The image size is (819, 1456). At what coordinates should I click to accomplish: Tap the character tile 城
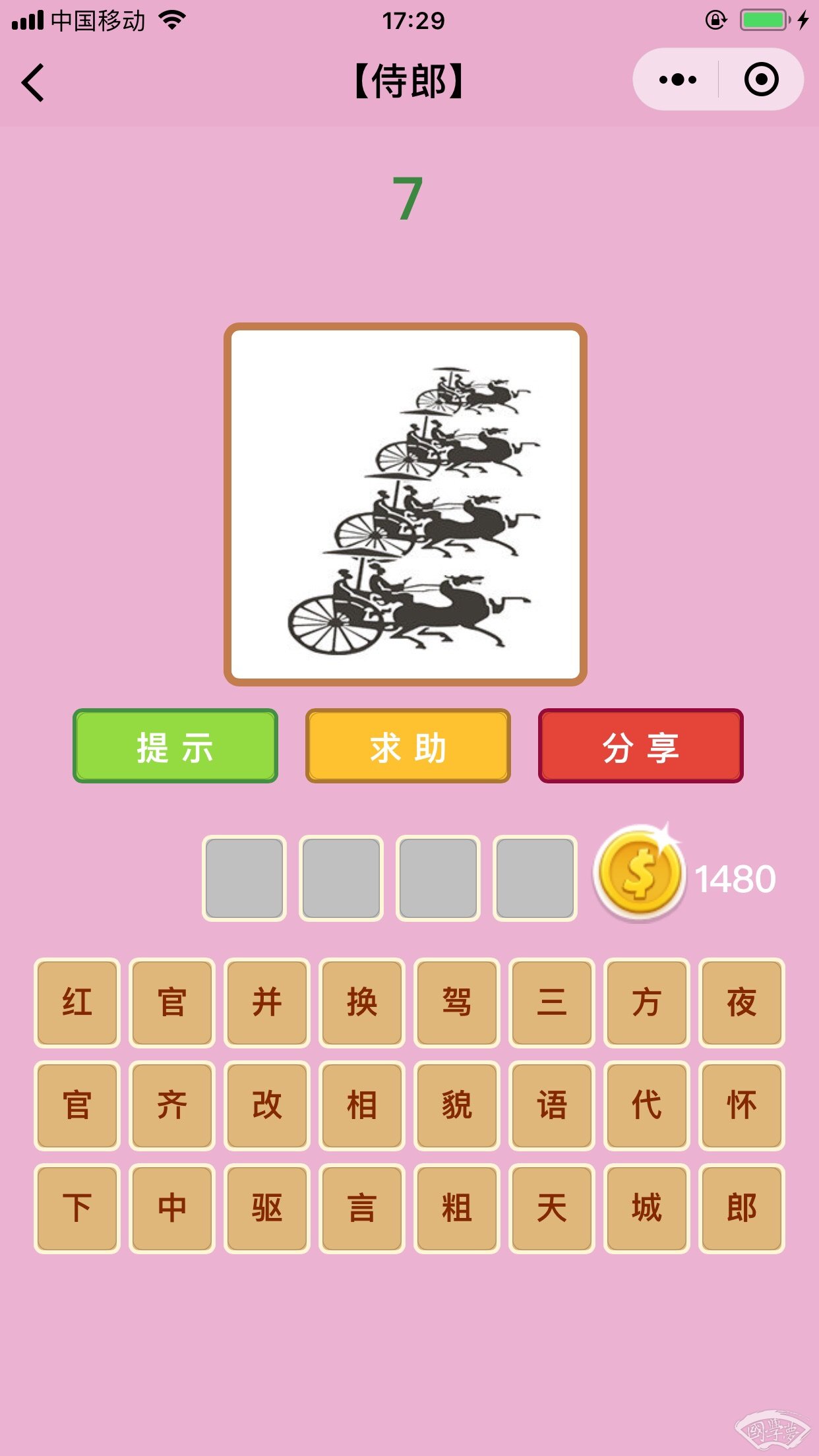[647, 1208]
